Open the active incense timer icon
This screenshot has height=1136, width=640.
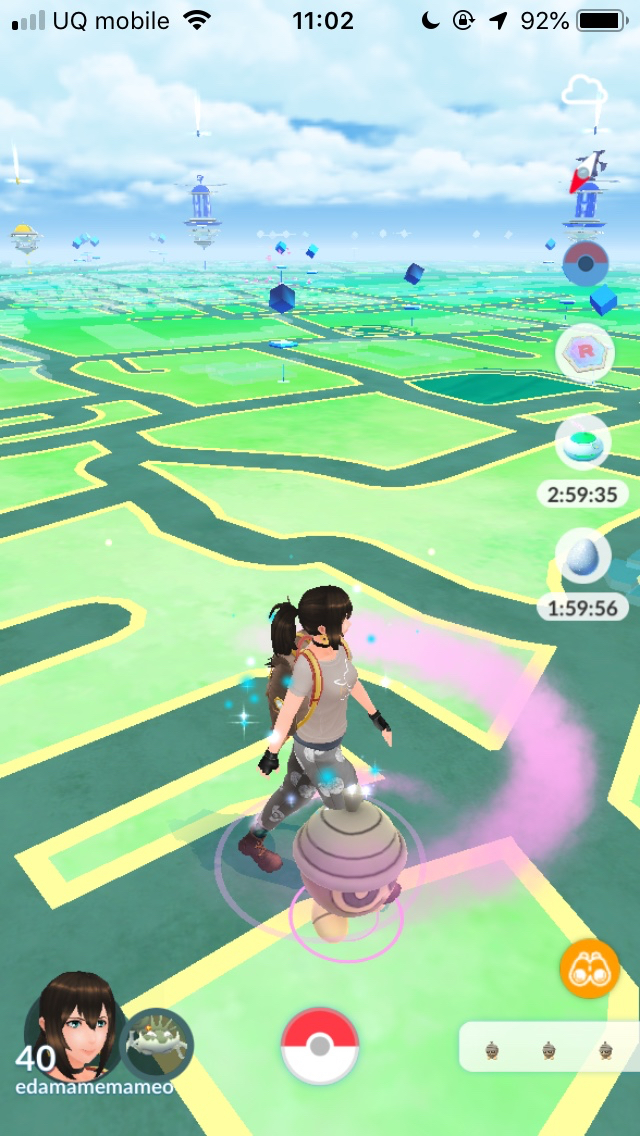pyautogui.click(x=582, y=446)
